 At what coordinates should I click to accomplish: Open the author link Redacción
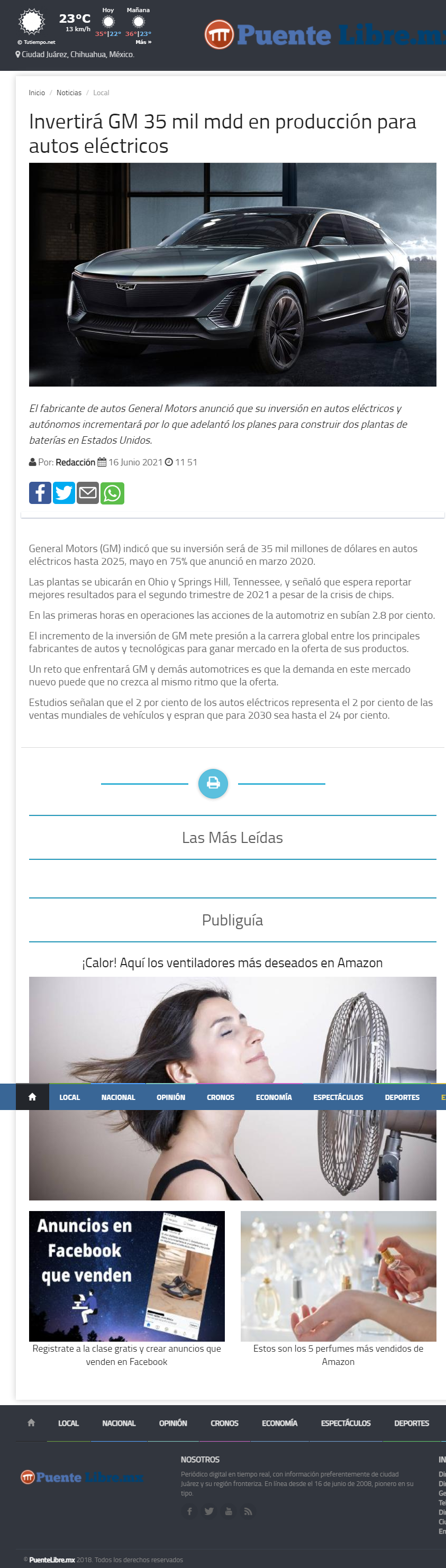(x=75, y=462)
